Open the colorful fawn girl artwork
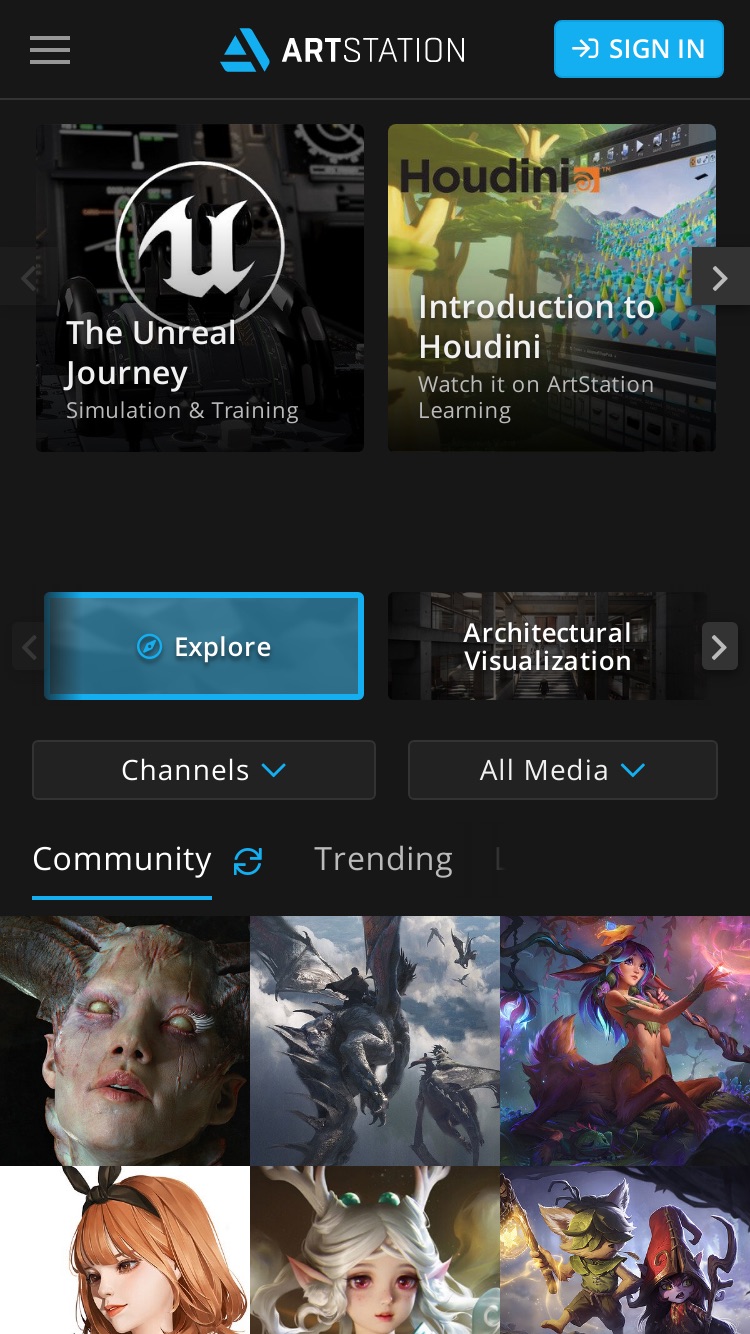This screenshot has height=1334, width=750. click(625, 1041)
